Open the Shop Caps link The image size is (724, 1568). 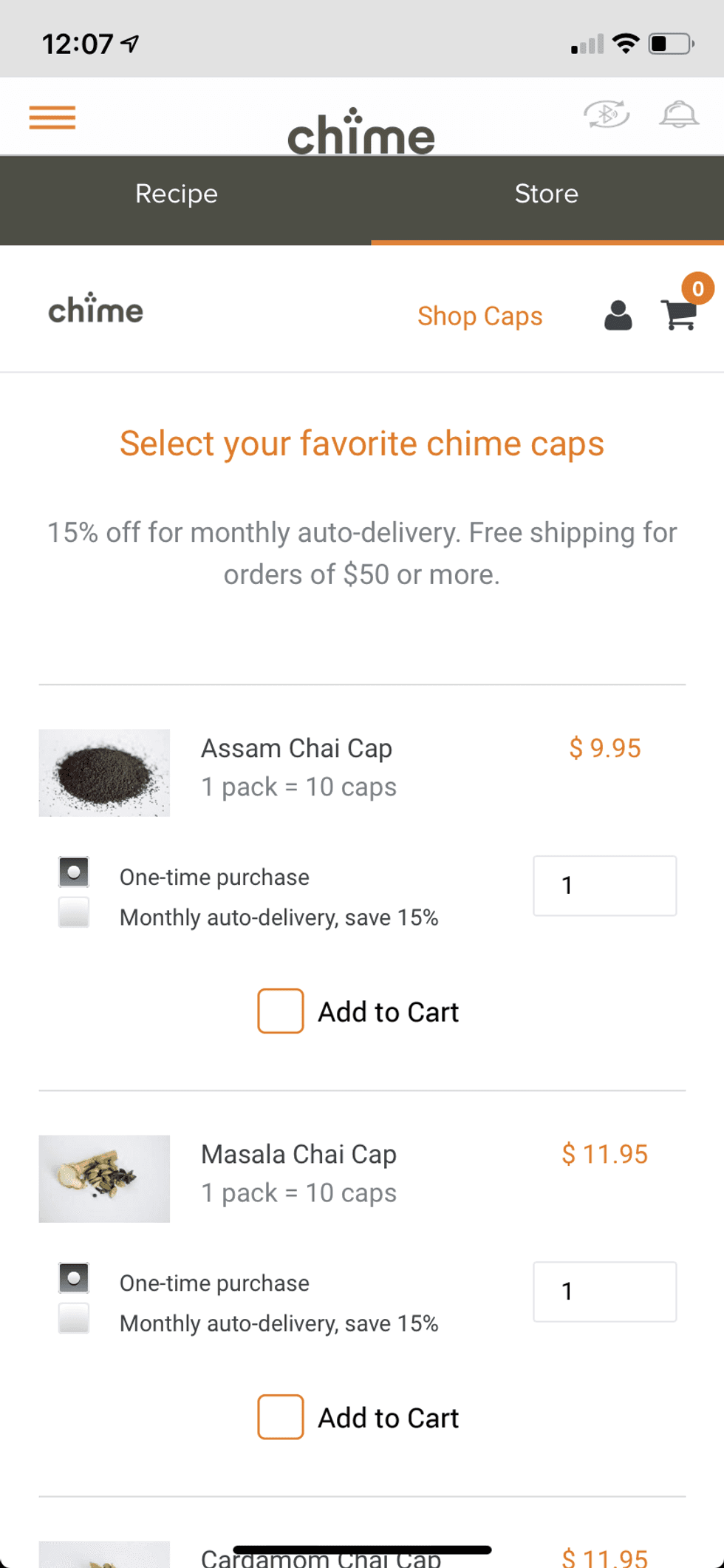479,316
